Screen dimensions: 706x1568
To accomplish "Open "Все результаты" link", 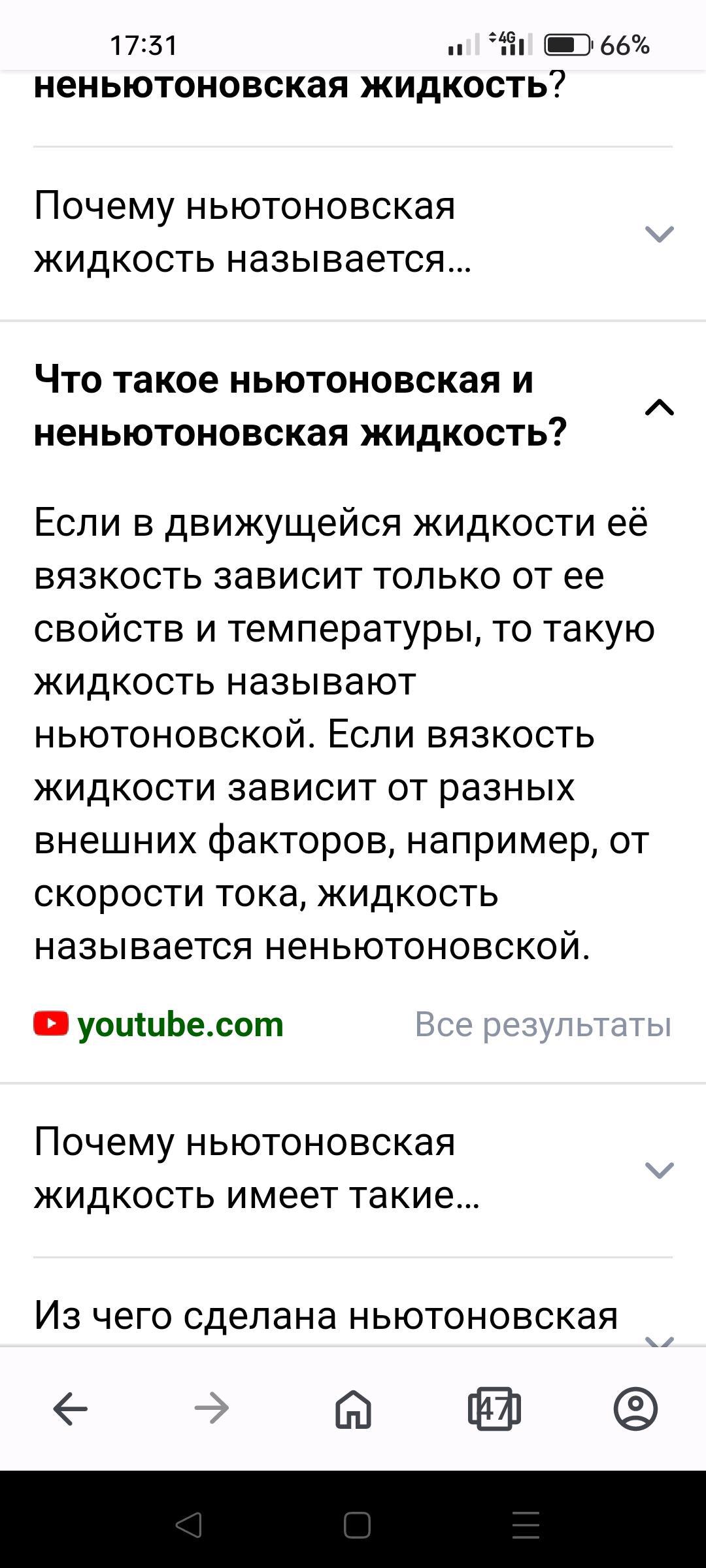I will click(543, 1024).
